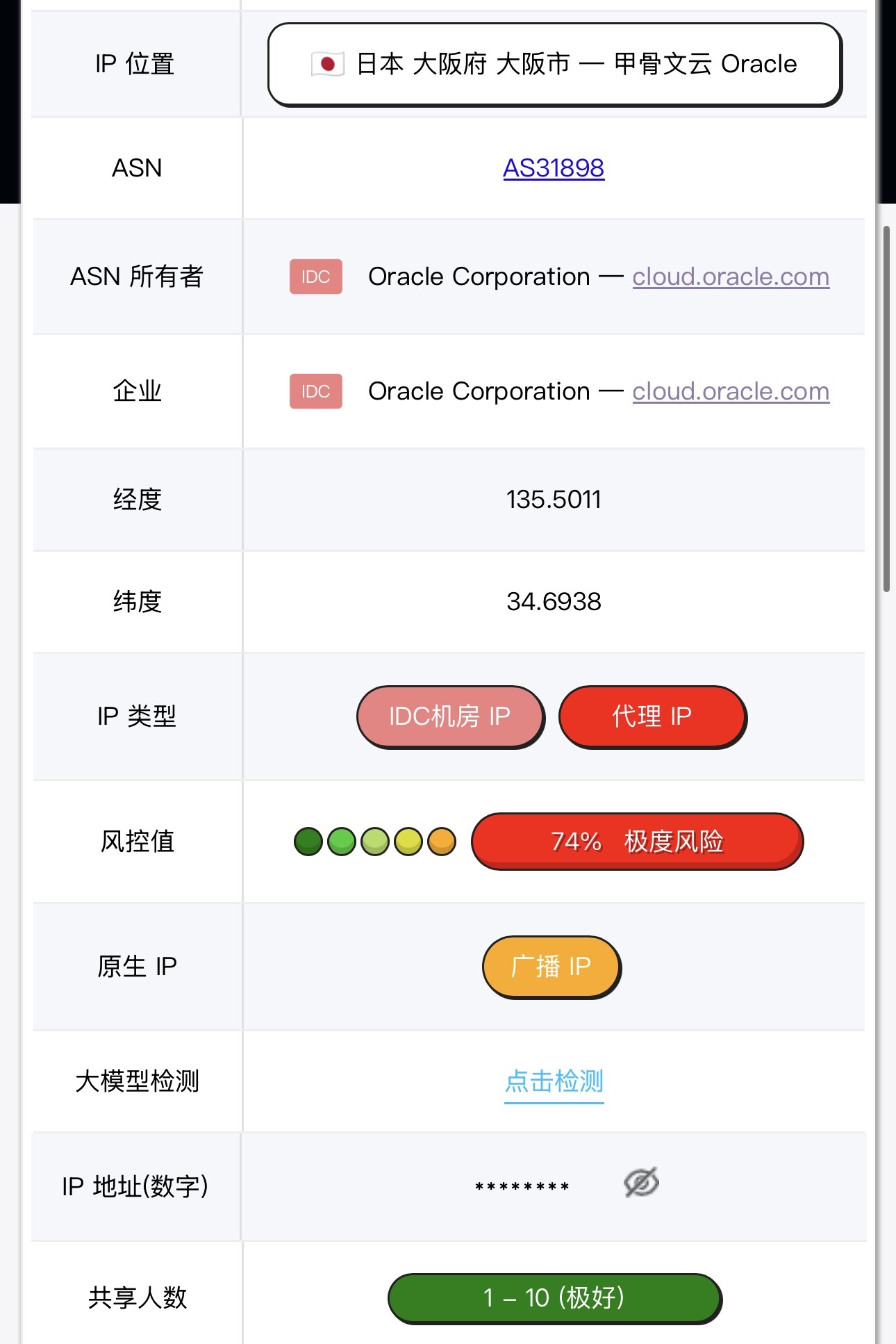Tap 点击检测 to run 大模型检测
896x1344 pixels.
click(554, 1082)
